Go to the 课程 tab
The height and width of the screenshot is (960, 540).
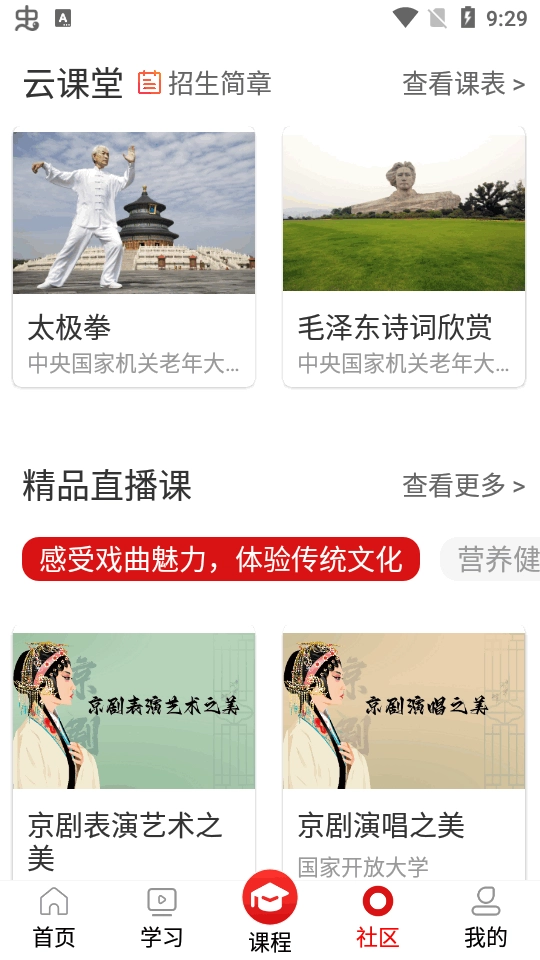click(270, 912)
